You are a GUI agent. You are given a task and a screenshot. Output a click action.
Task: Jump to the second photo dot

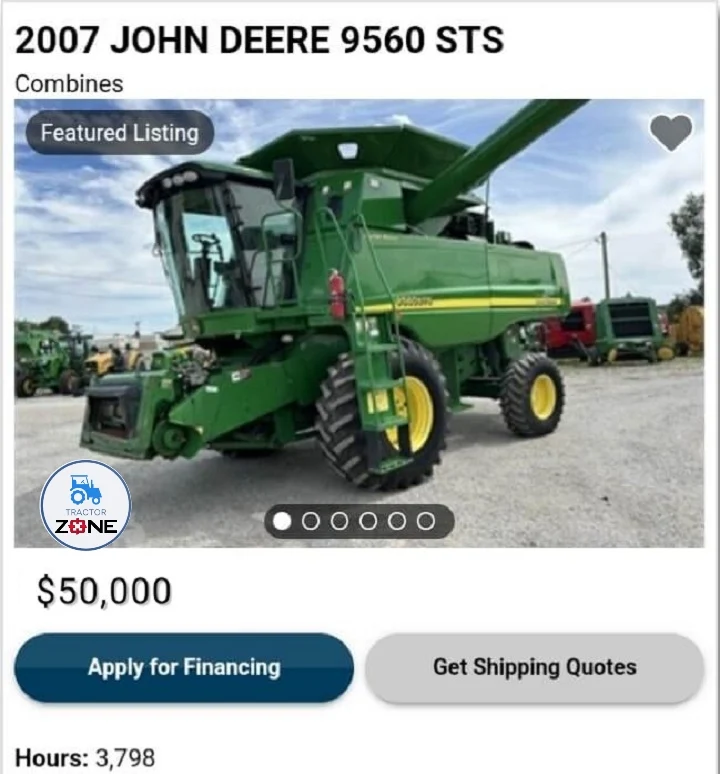click(311, 521)
